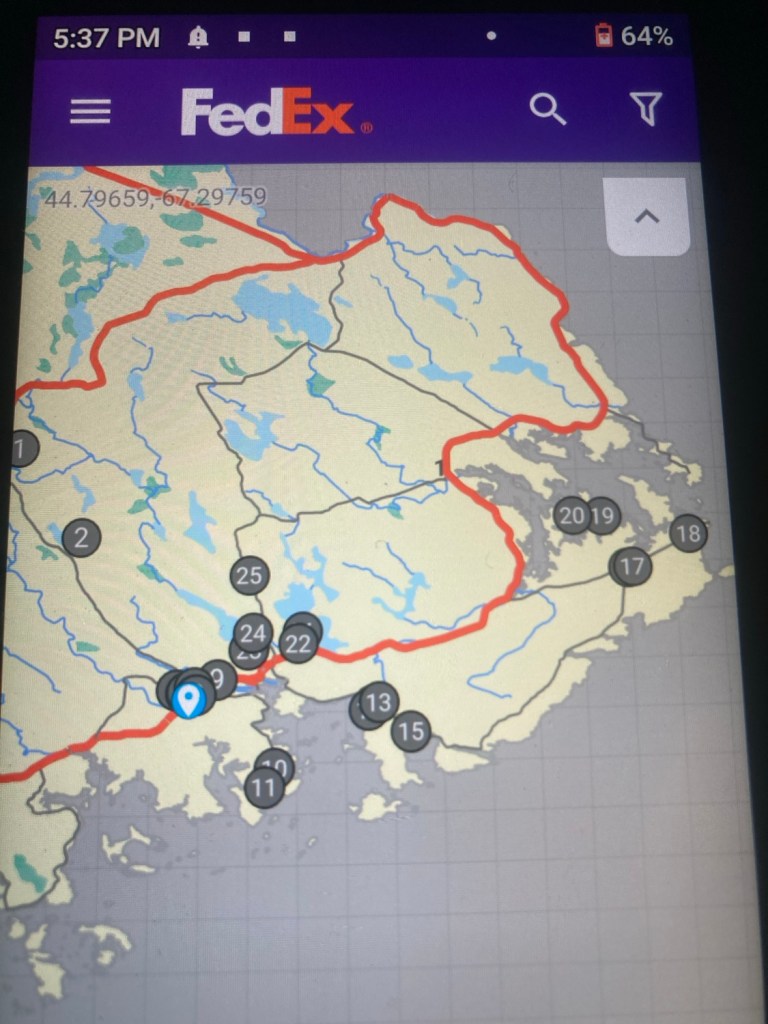Choose stop marker 22 on the map

pos(298,645)
